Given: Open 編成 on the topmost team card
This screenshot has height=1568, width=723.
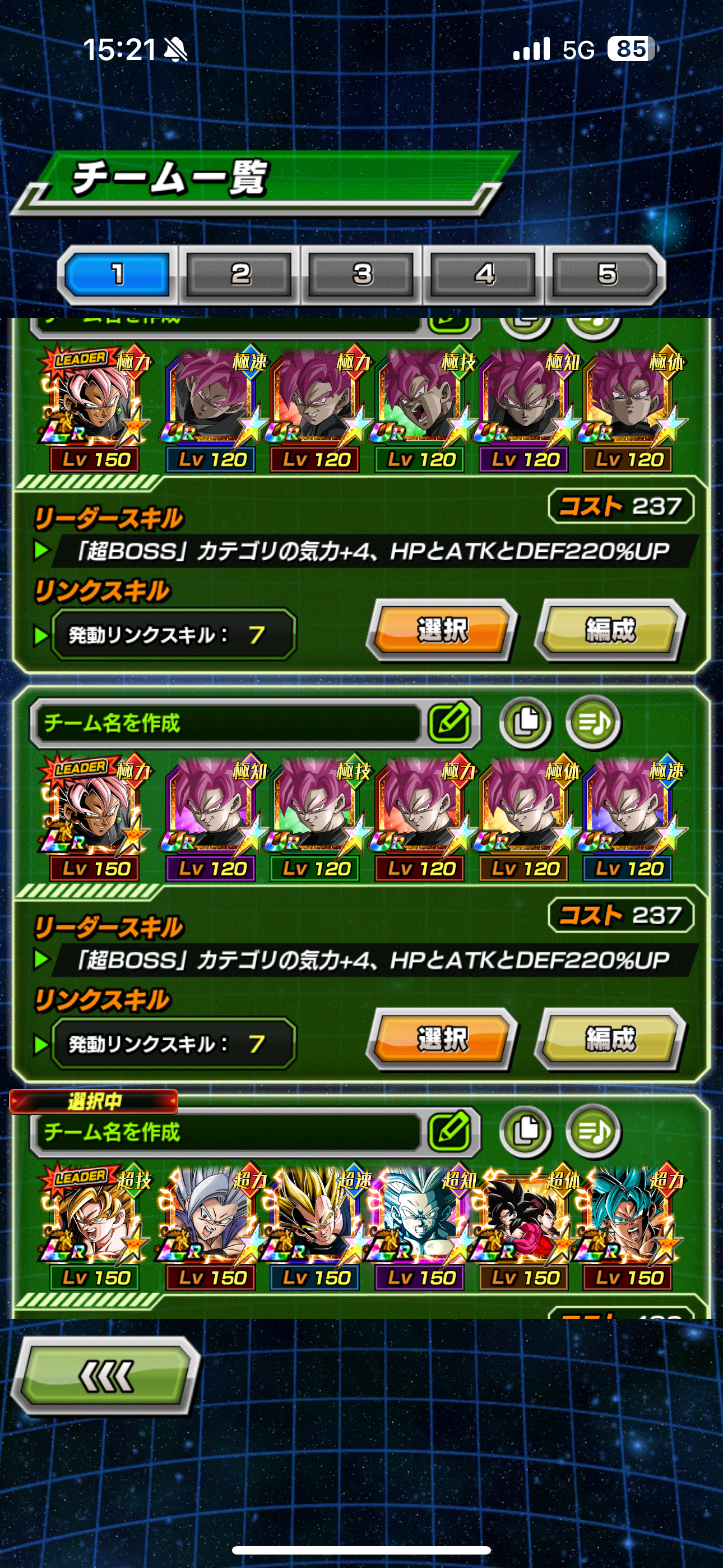Looking at the screenshot, I should pyautogui.click(x=610, y=629).
